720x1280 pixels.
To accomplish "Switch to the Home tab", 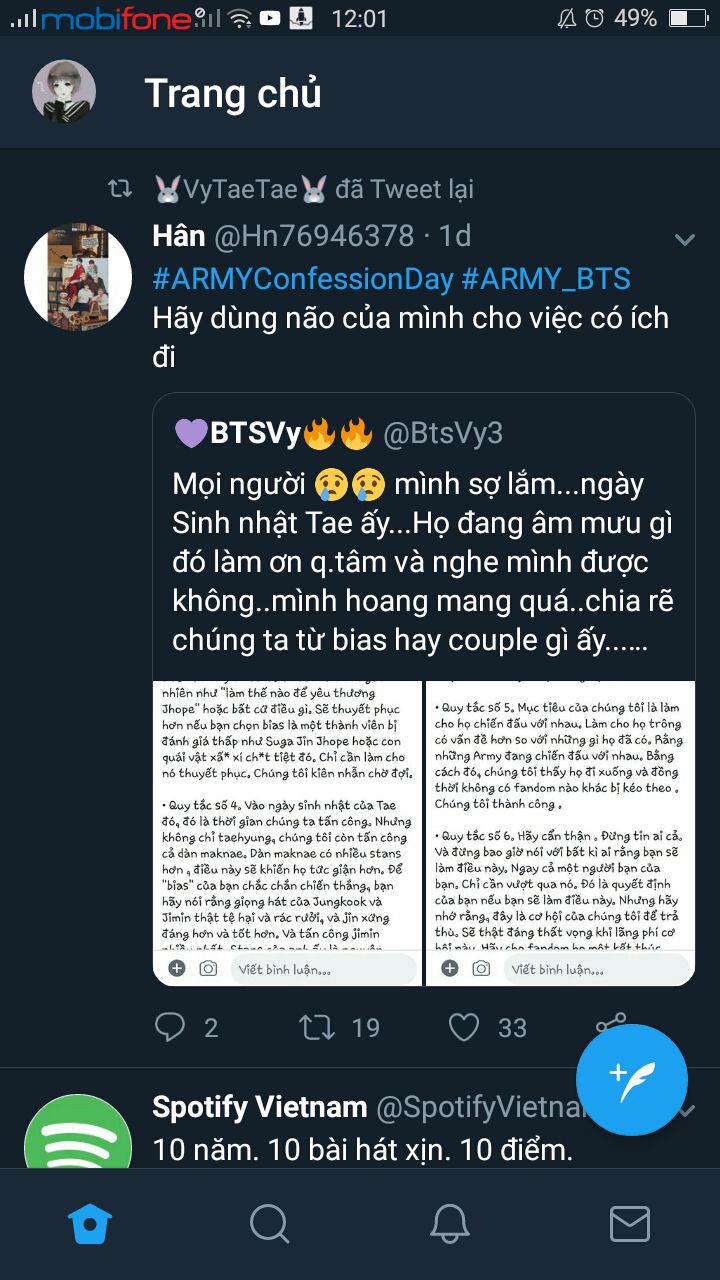I will 90,1223.
